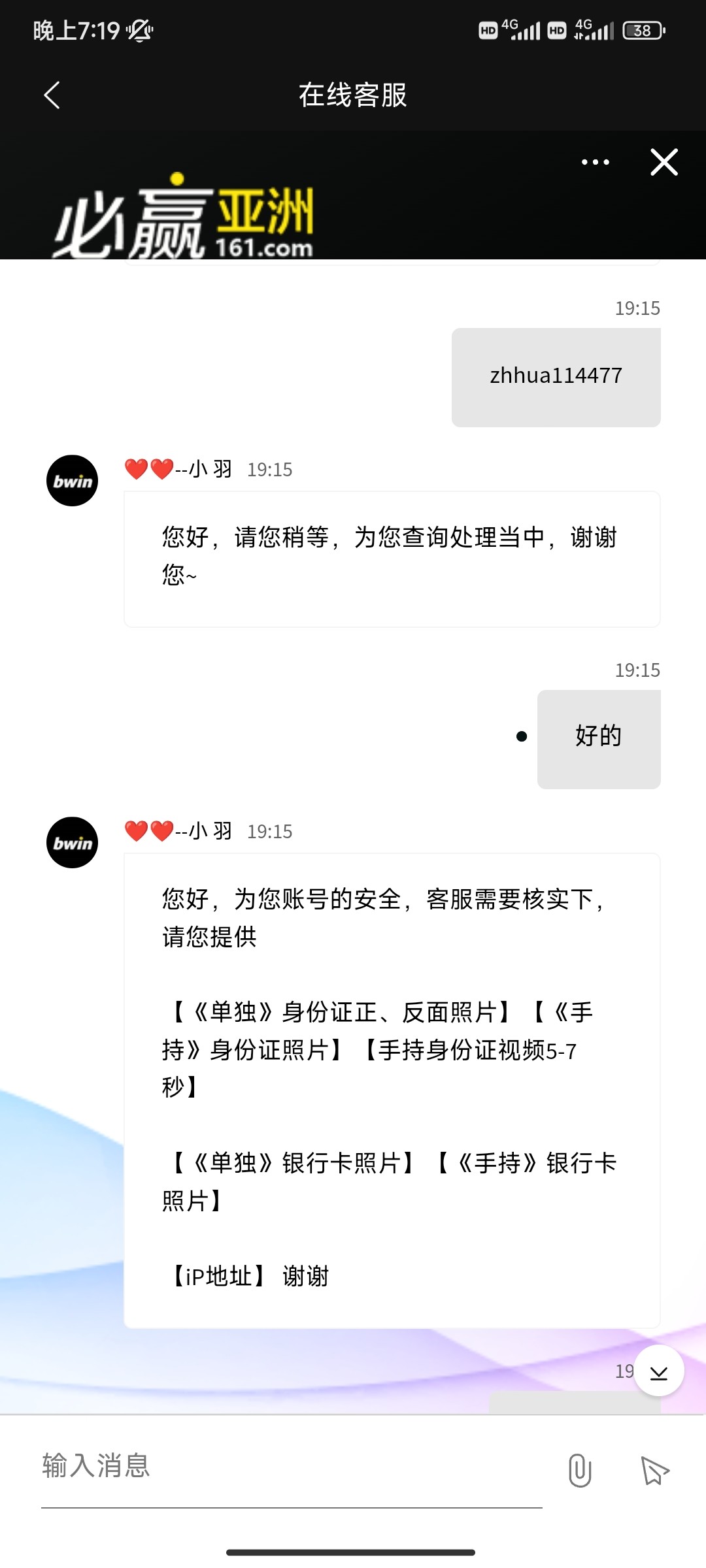Tap the zhhua114477 message bubble
Viewport: 706px width, 1568px height.
[556, 376]
